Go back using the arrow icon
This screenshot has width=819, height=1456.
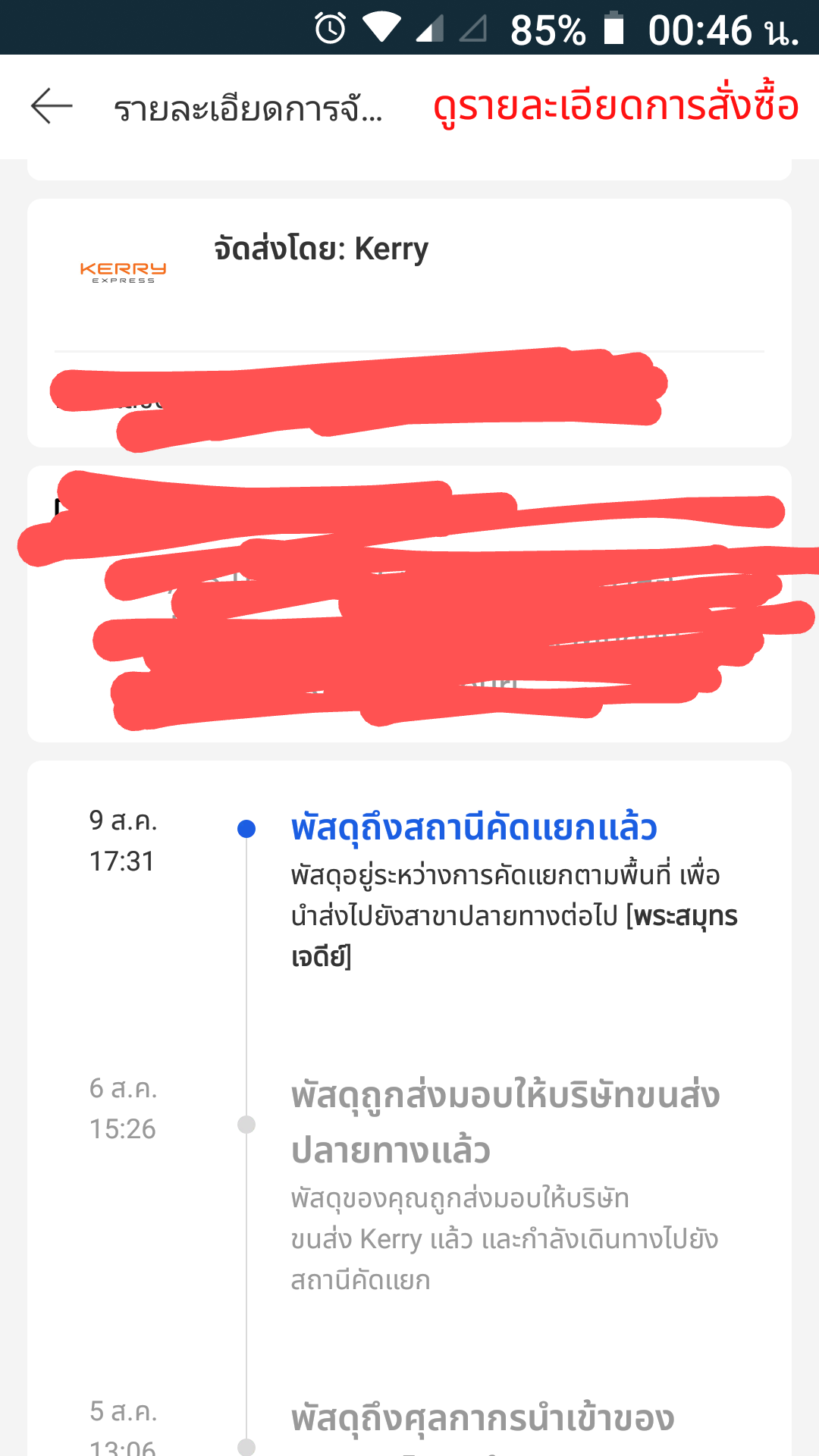pos(52,105)
